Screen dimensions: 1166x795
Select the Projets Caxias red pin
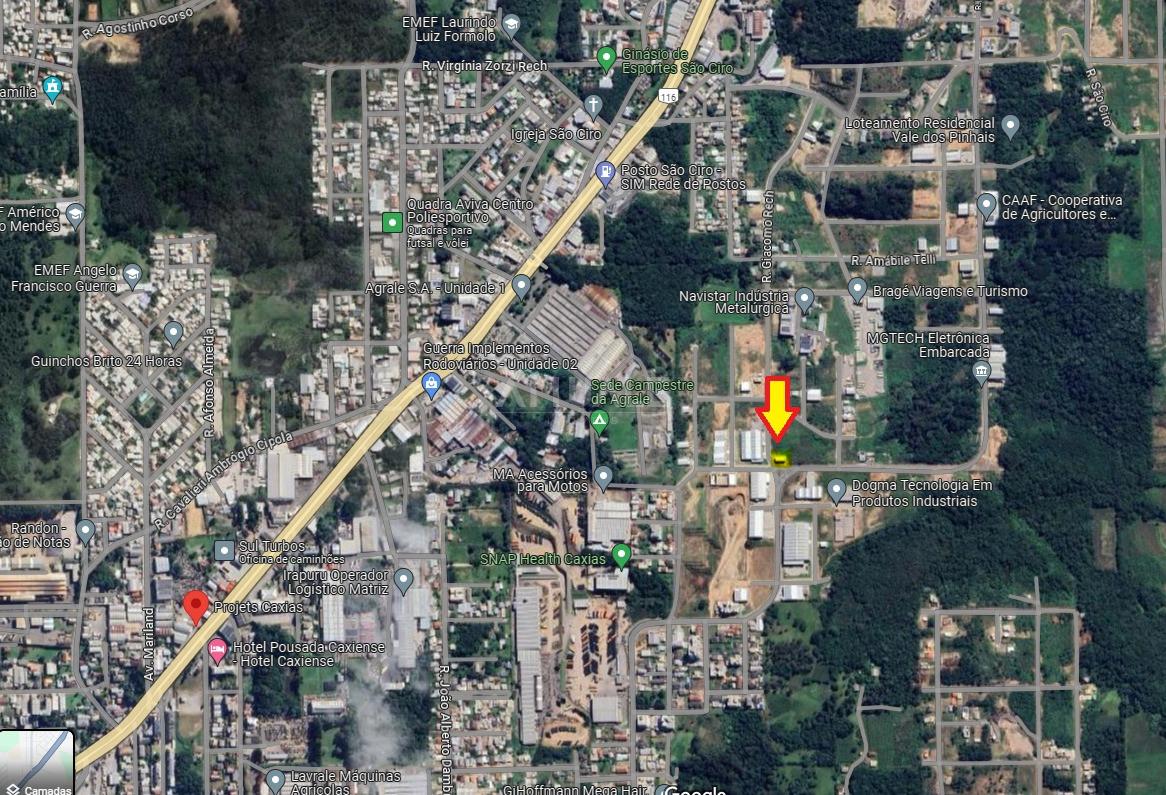pyautogui.click(x=196, y=606)
